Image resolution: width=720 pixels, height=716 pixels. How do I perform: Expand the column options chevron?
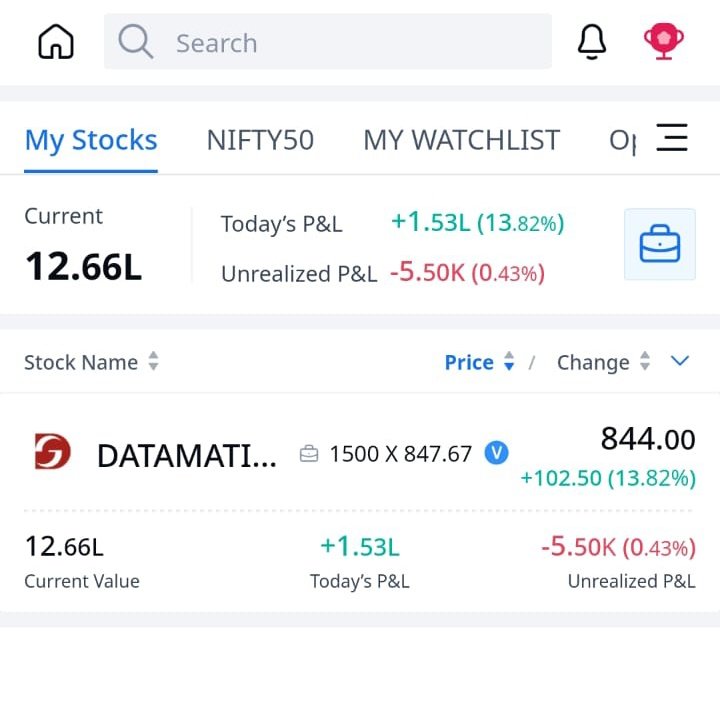680,362
